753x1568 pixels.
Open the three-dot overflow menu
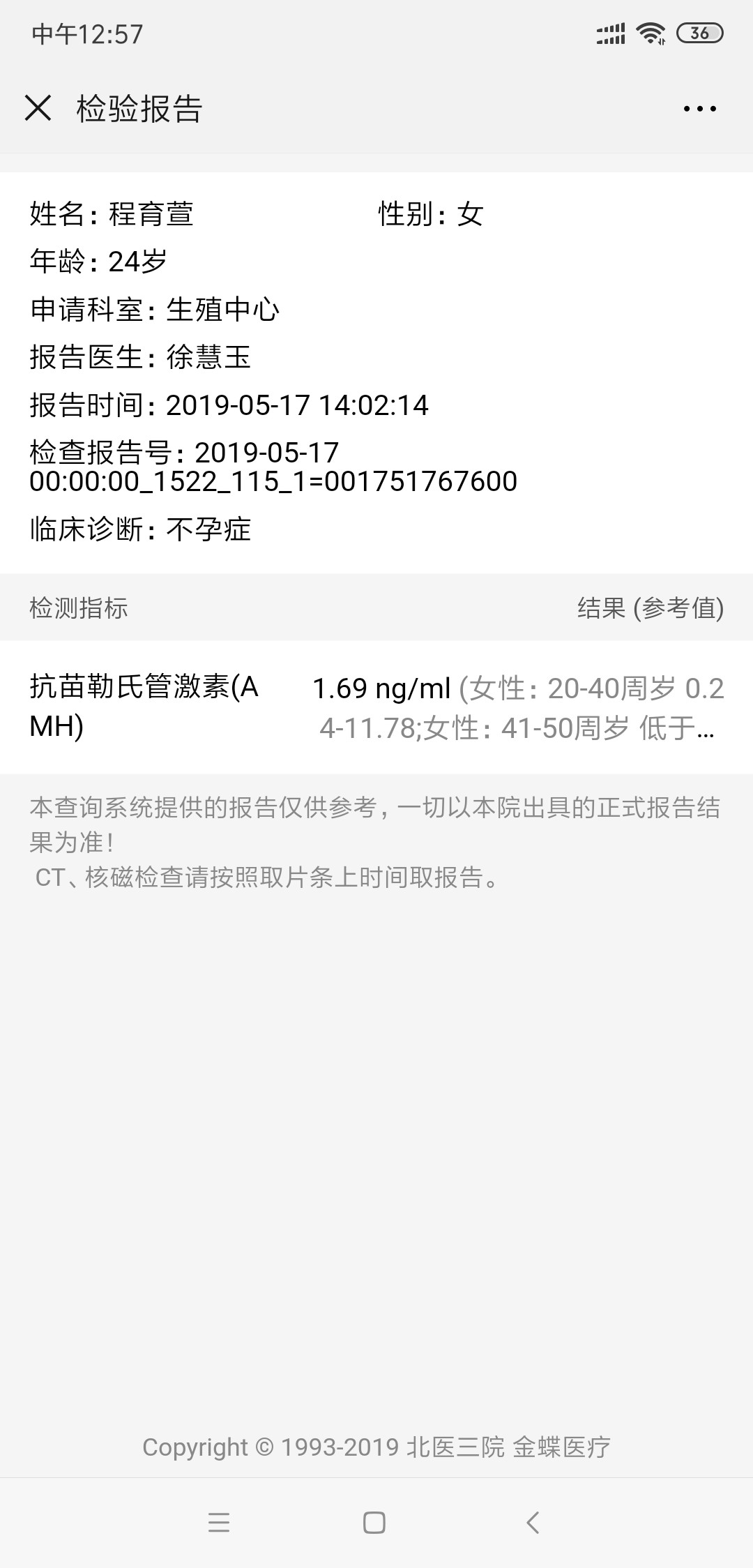click(x=699, y=109)
